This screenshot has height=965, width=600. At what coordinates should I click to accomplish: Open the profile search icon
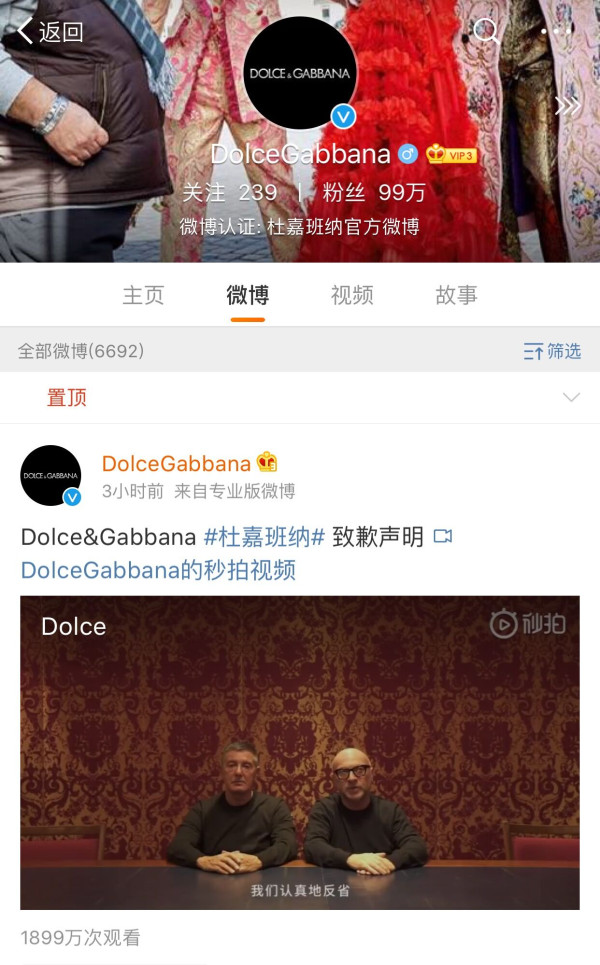click(486, 32)
